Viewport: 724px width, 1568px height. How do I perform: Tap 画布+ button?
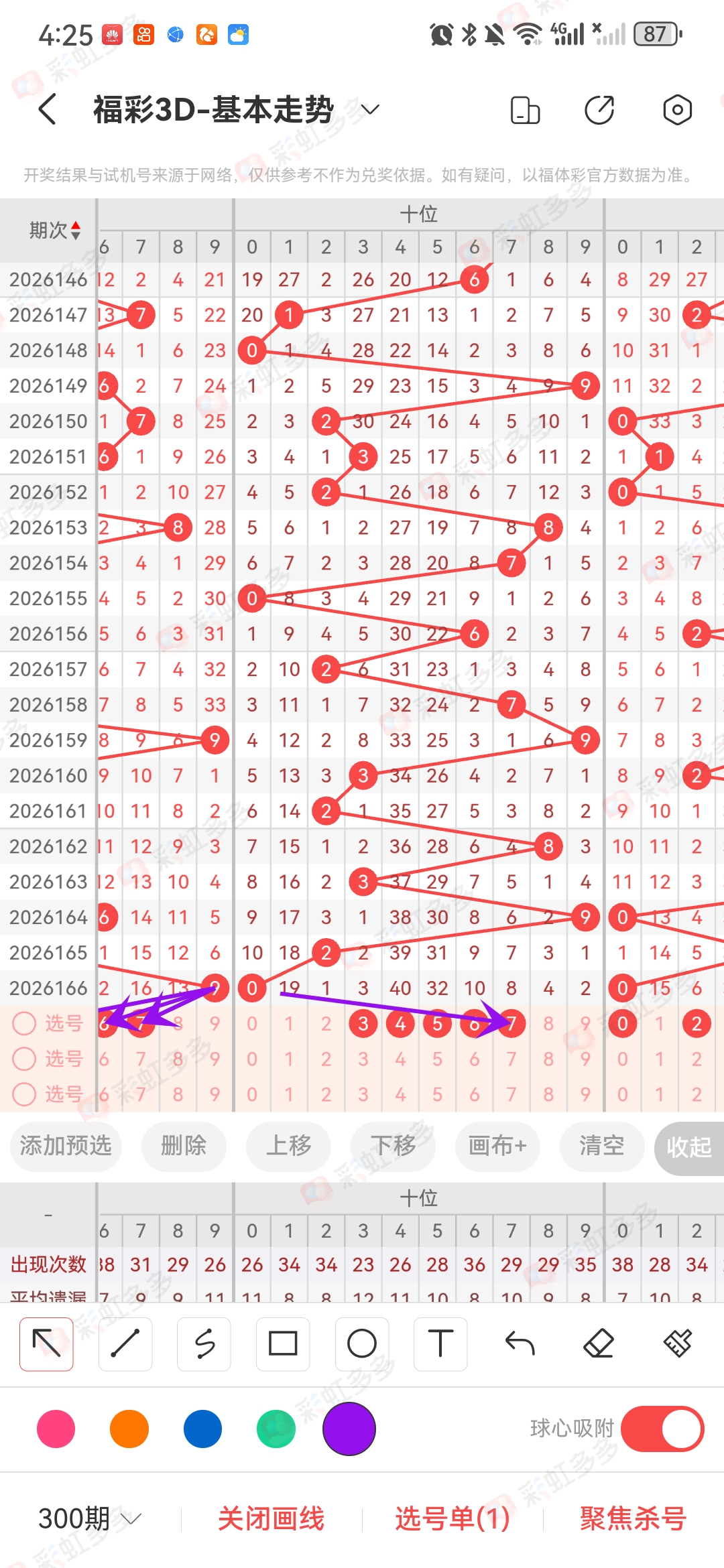coord(497,1146)
